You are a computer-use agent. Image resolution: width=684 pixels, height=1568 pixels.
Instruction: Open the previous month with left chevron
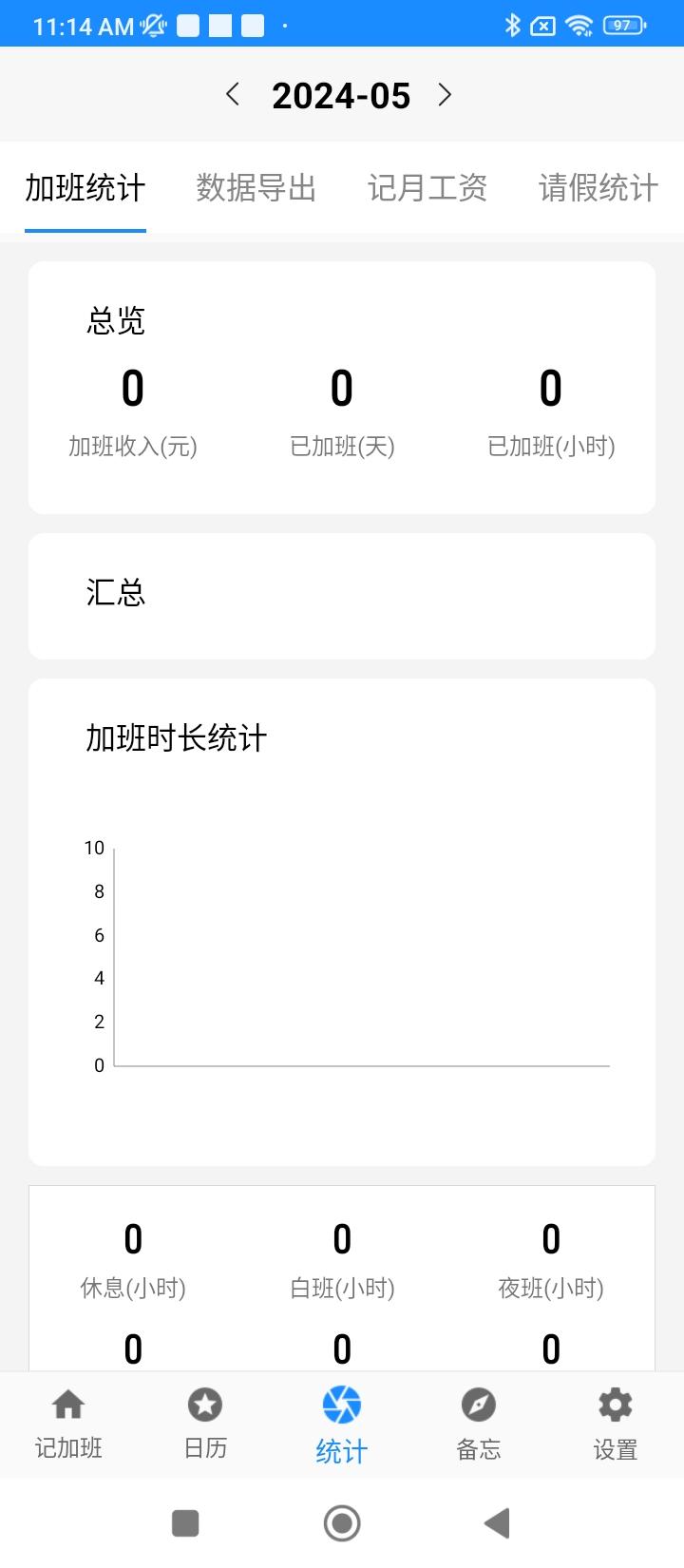[x=233, y=94]
